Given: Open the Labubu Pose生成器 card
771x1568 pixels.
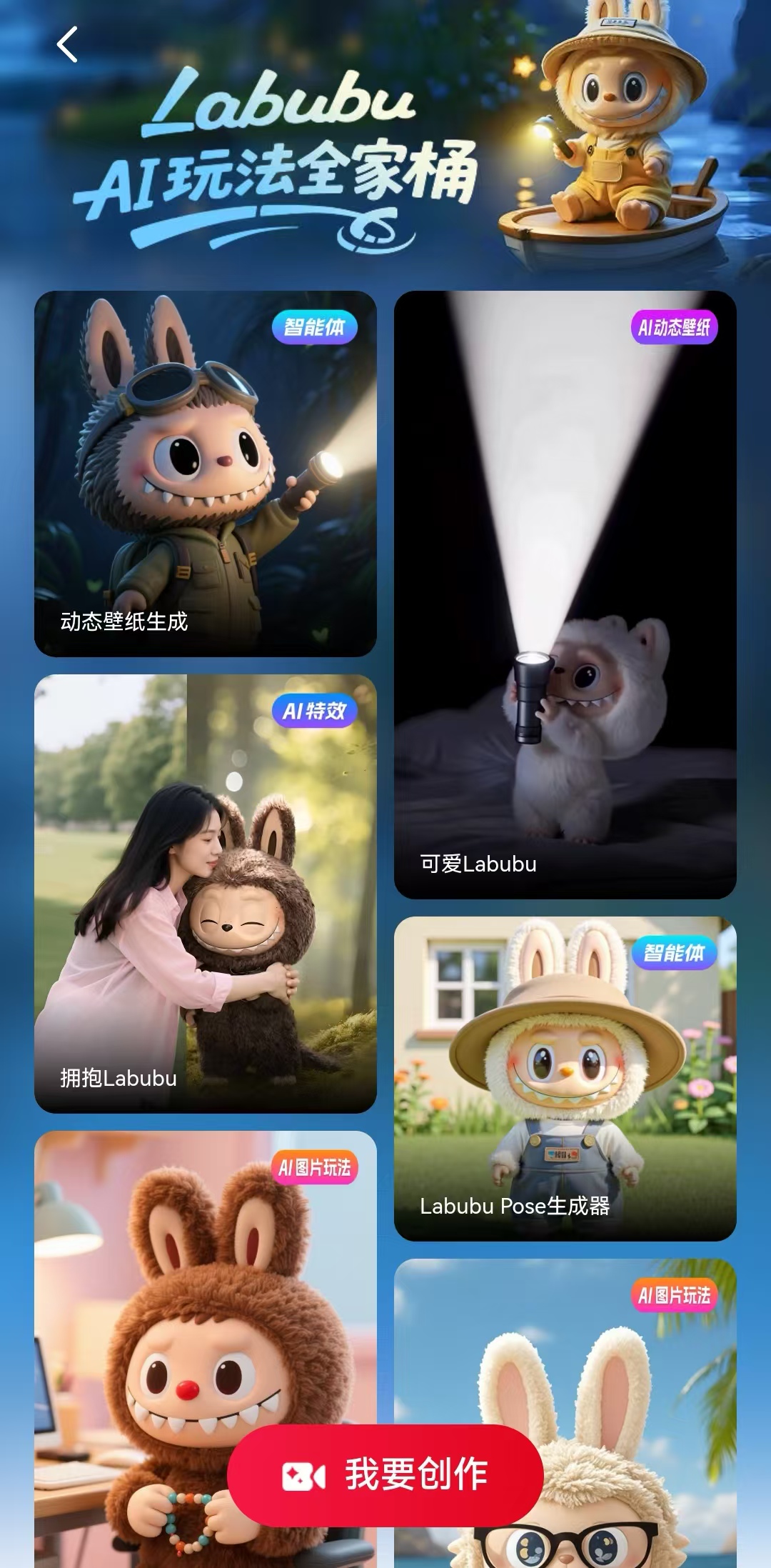Looking at the screenshot, I should click(x=565, y=1078).
